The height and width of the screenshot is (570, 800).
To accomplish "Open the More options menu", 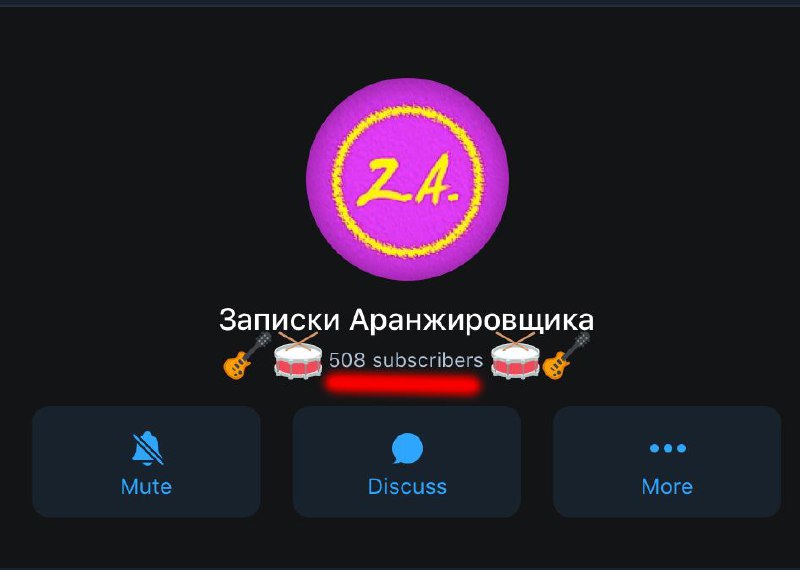I will (667, 462).
